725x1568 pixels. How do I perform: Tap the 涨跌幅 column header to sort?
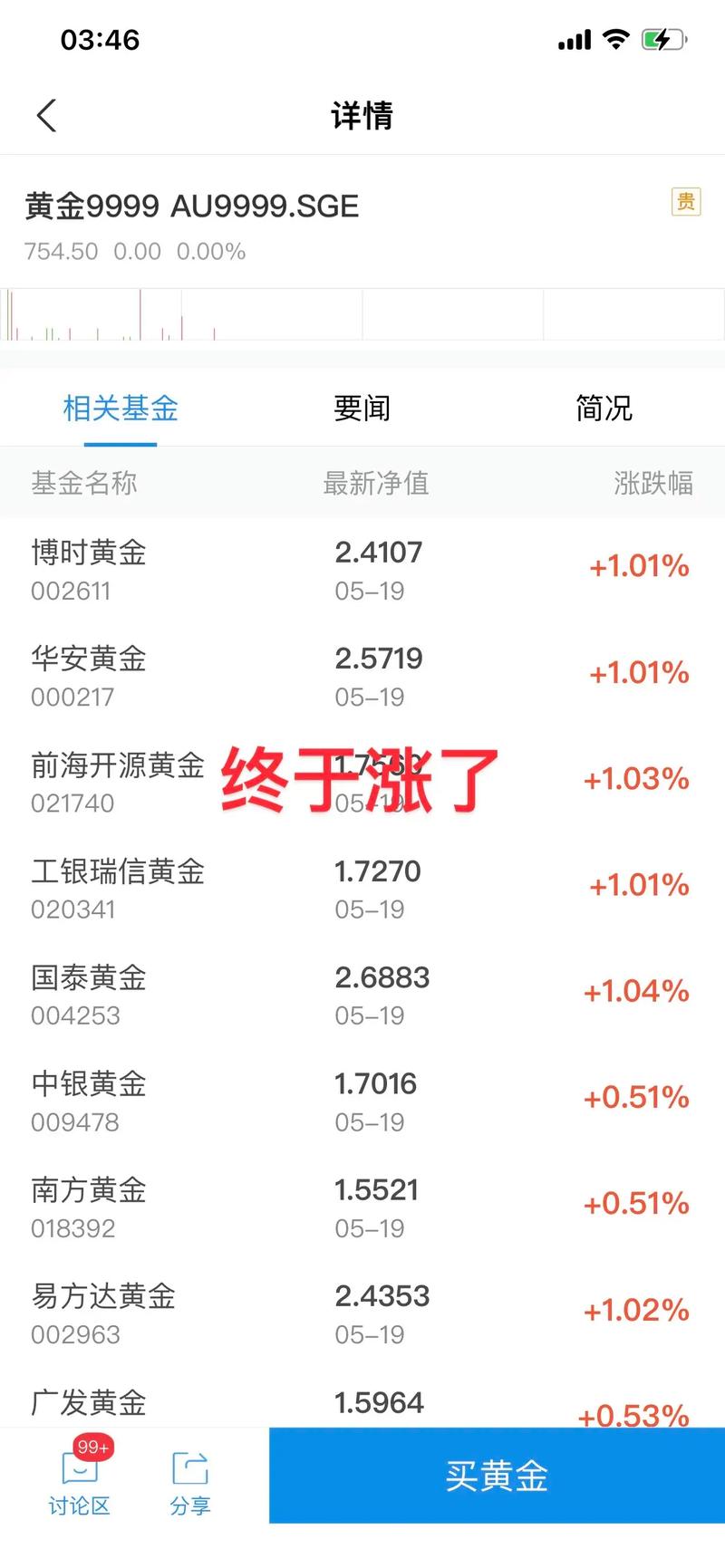point(653,484)
